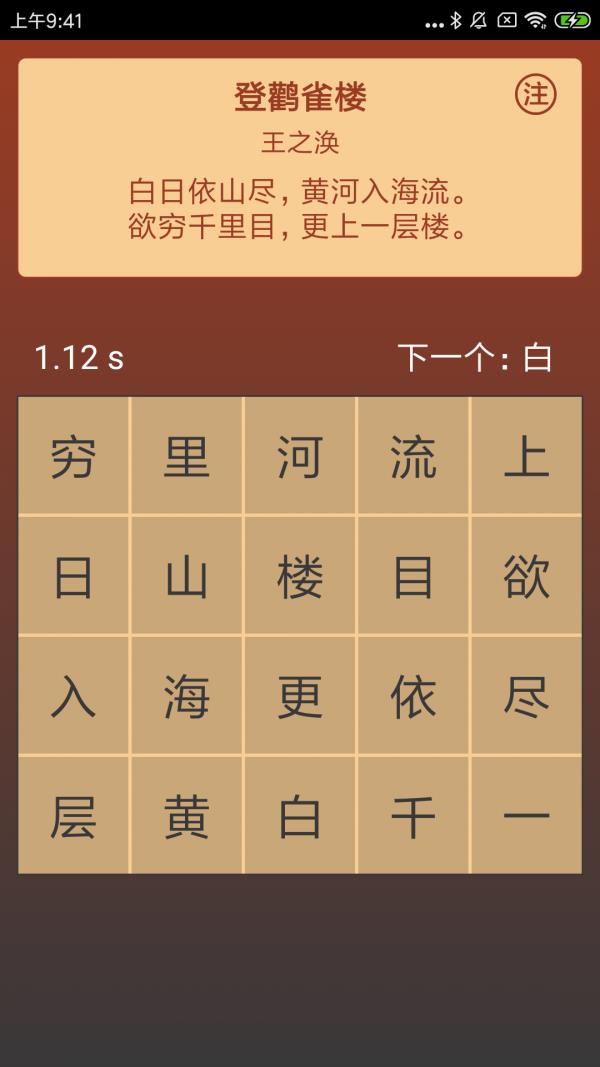Tap the 目 character tile
The height and width of the screenshot is (1067, 600).
(413, 576)
